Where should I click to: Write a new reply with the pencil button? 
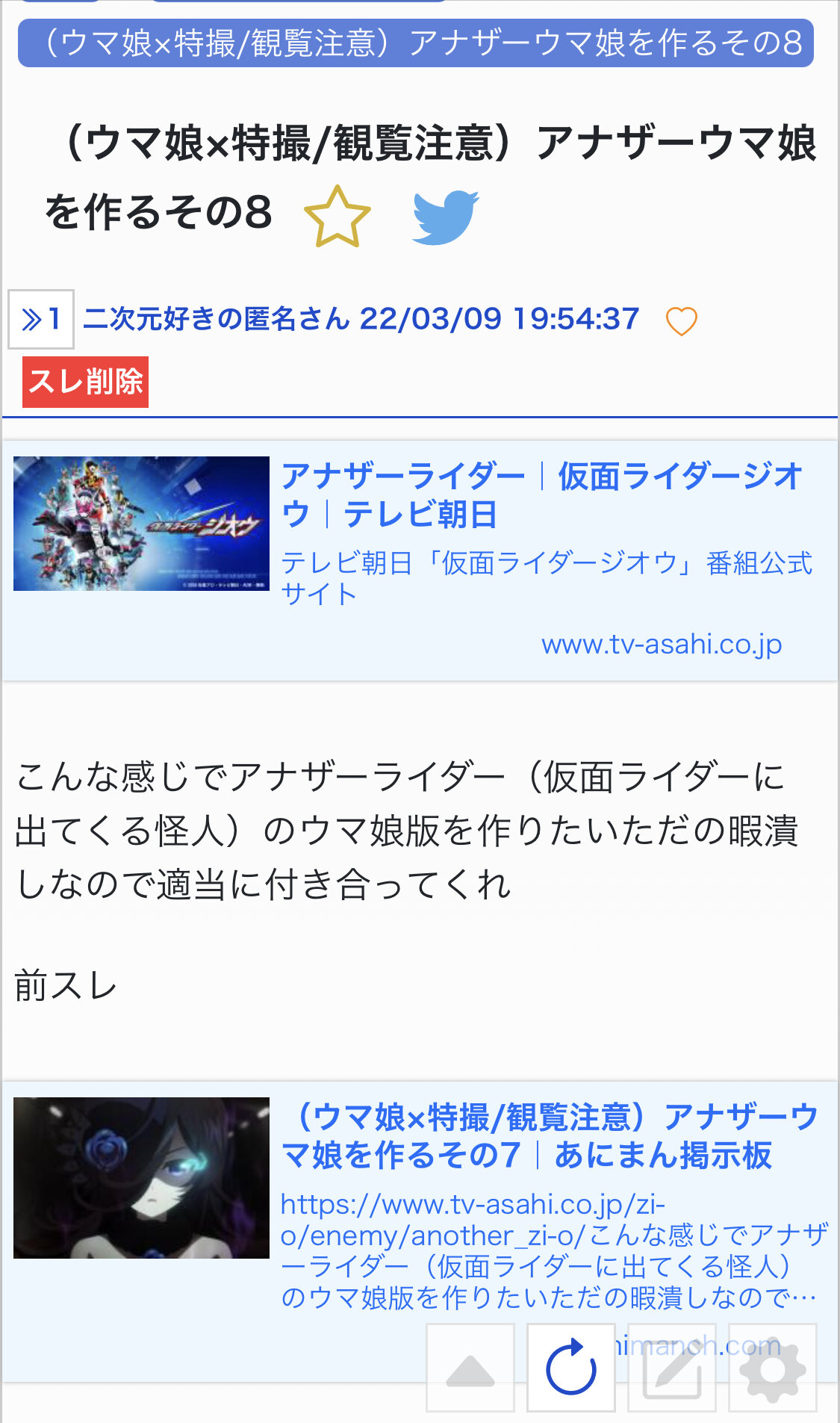[672, 1368]
